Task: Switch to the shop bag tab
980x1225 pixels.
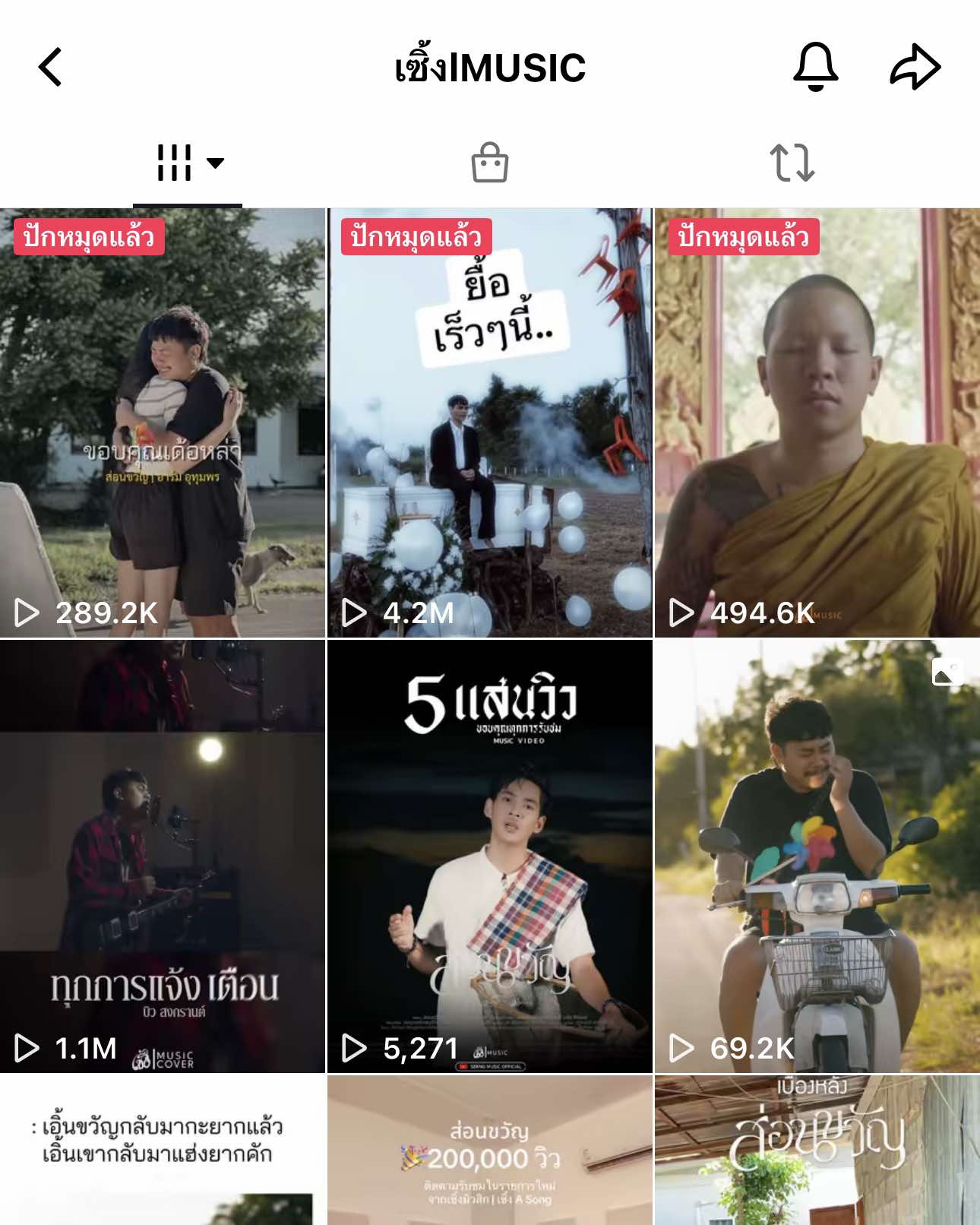Action: click(489, 163)
